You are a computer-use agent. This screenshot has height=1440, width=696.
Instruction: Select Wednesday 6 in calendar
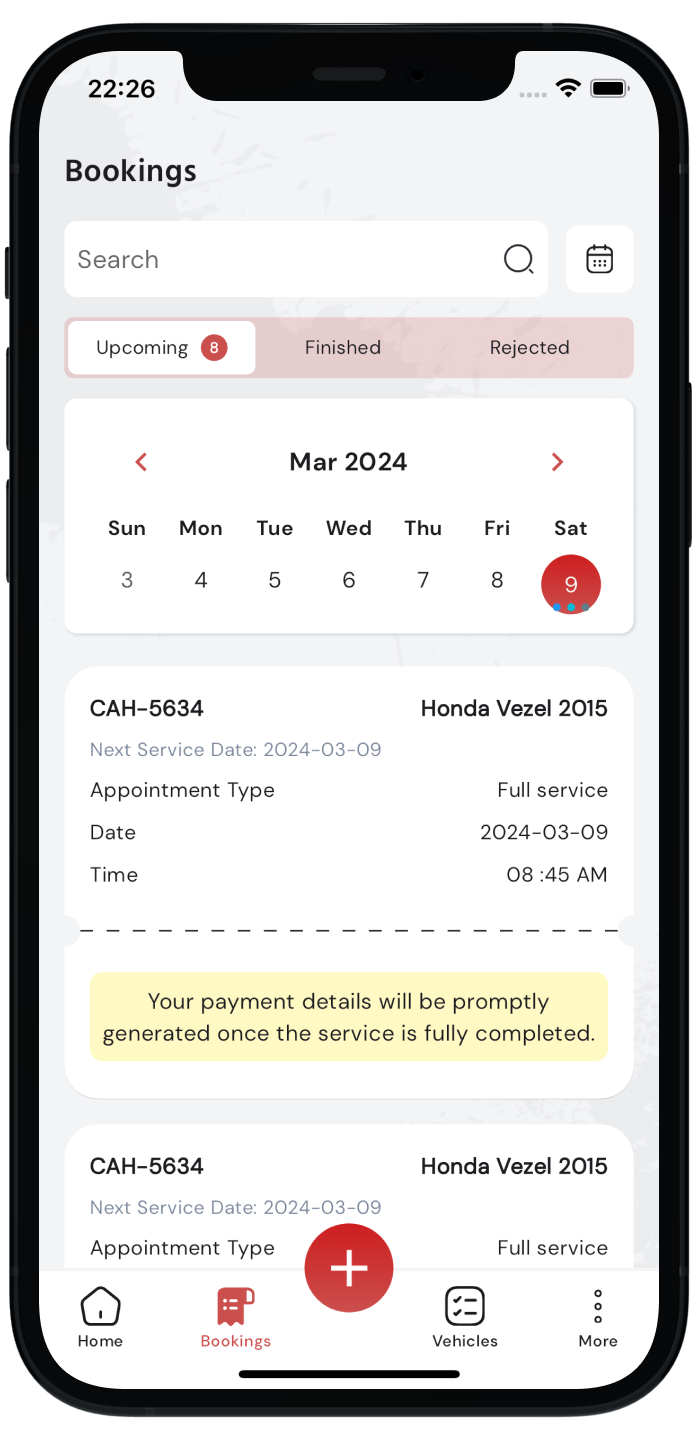[x=349, y=580]
